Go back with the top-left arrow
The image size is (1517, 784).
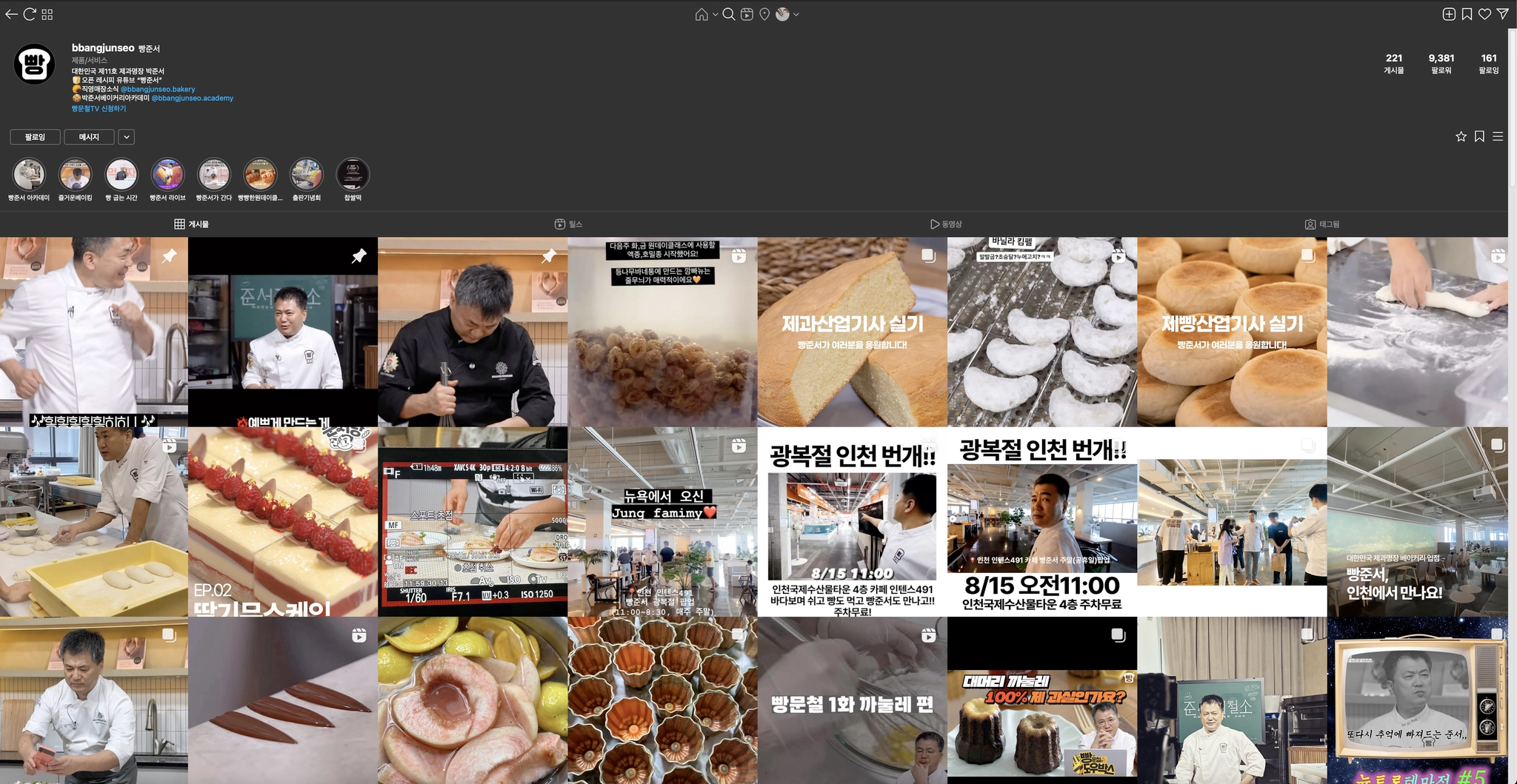[11, 14]
